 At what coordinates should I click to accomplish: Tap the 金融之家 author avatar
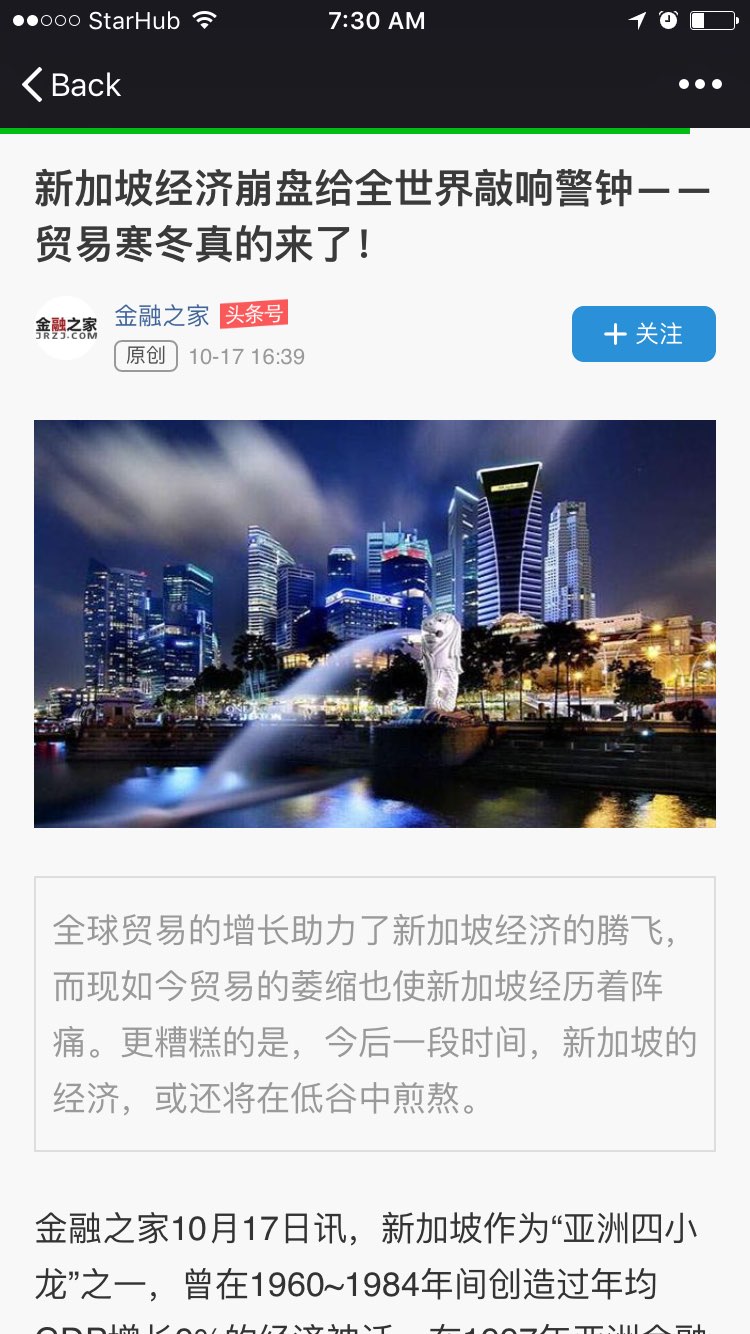[66, 327]
